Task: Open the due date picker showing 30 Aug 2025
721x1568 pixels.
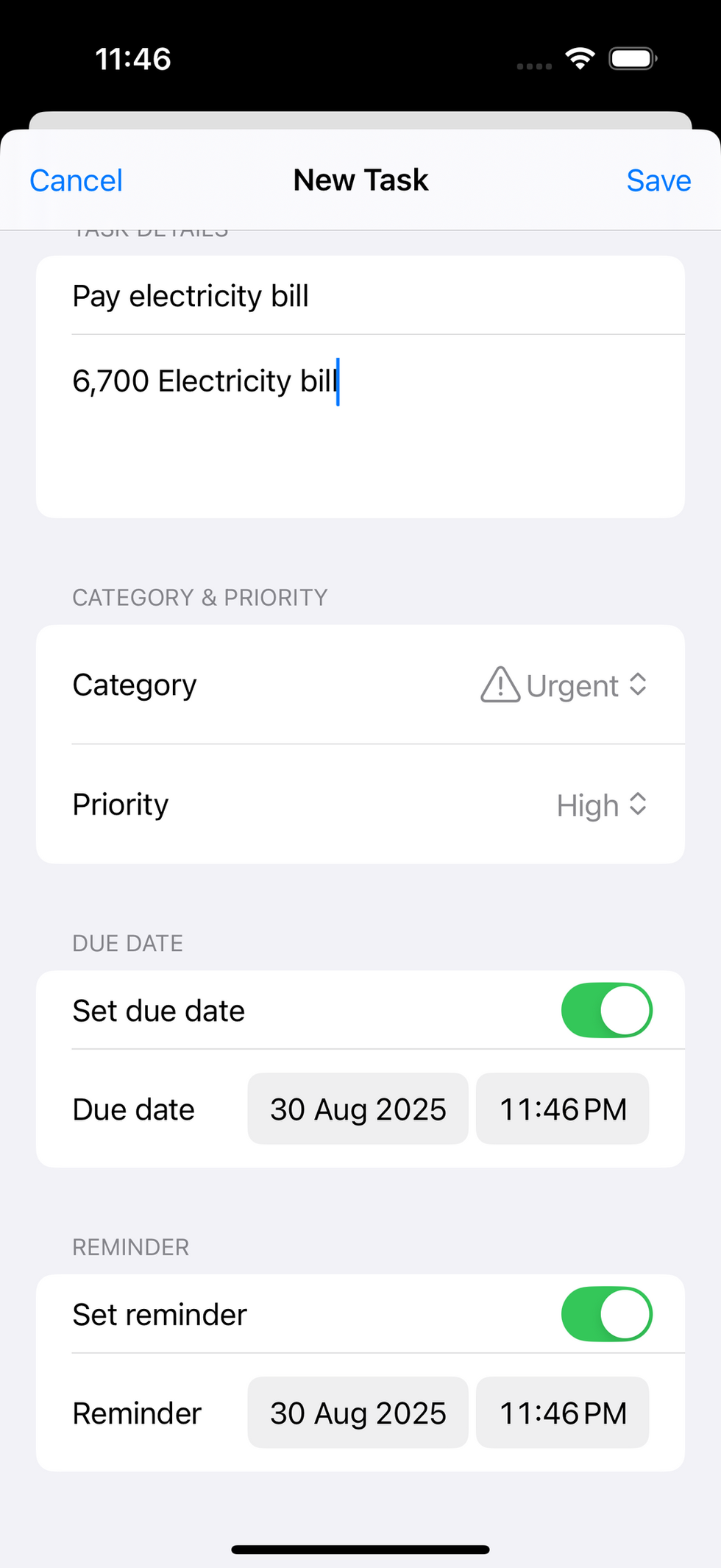Action: click(x=358, y=1109)
